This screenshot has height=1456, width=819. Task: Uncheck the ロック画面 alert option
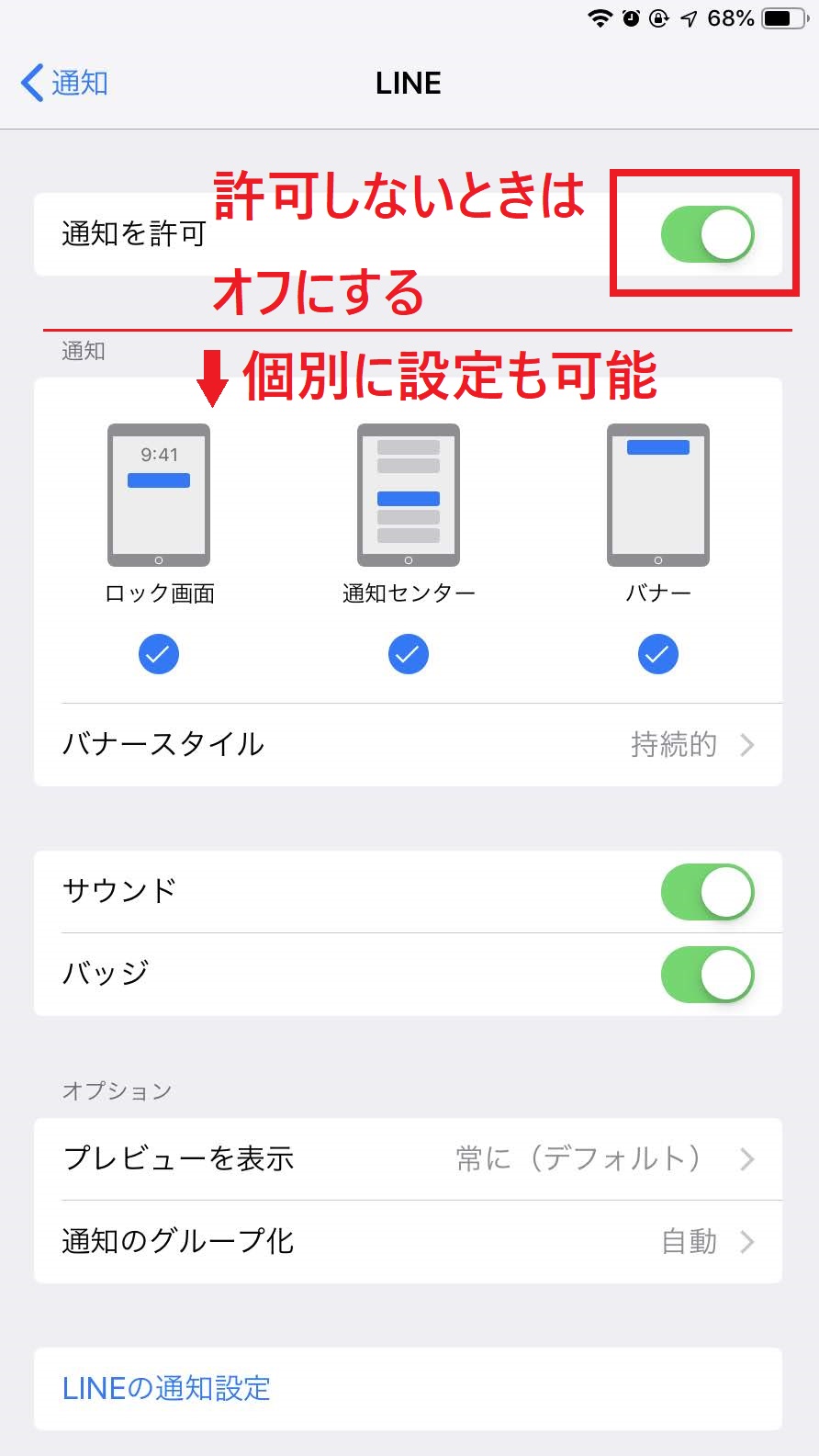pyautogui.click(x=159, y=654)
